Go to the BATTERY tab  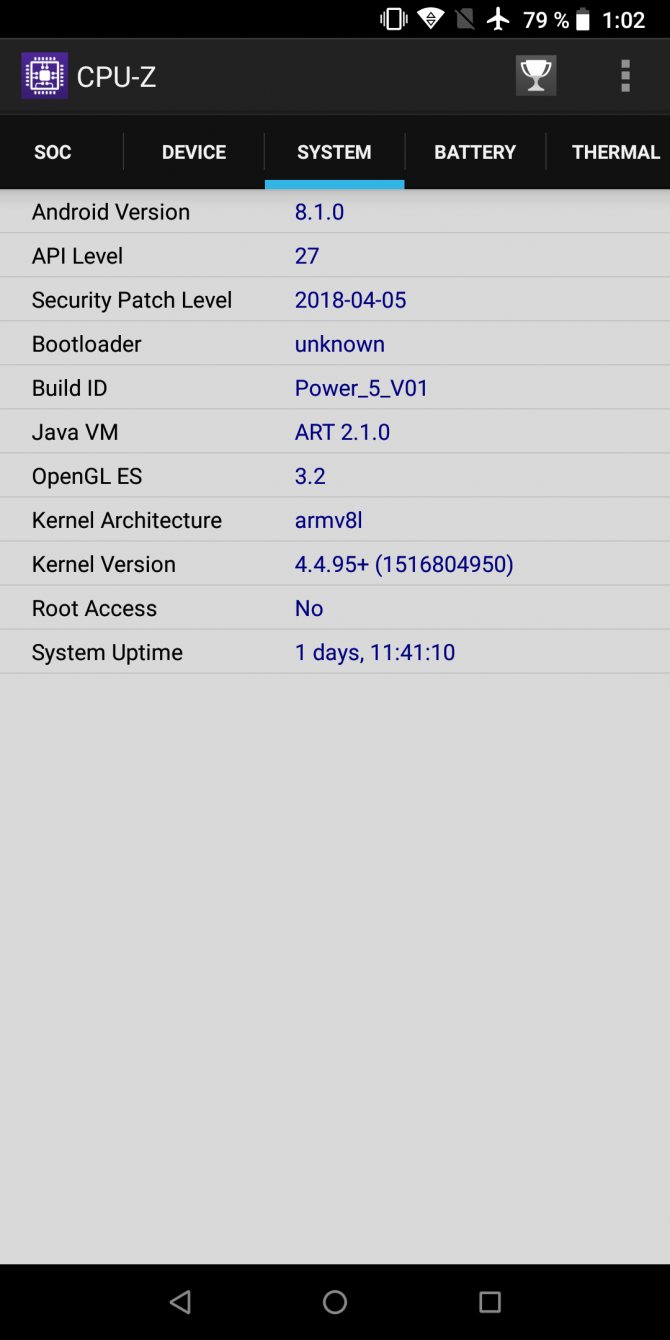pos(475,152)
